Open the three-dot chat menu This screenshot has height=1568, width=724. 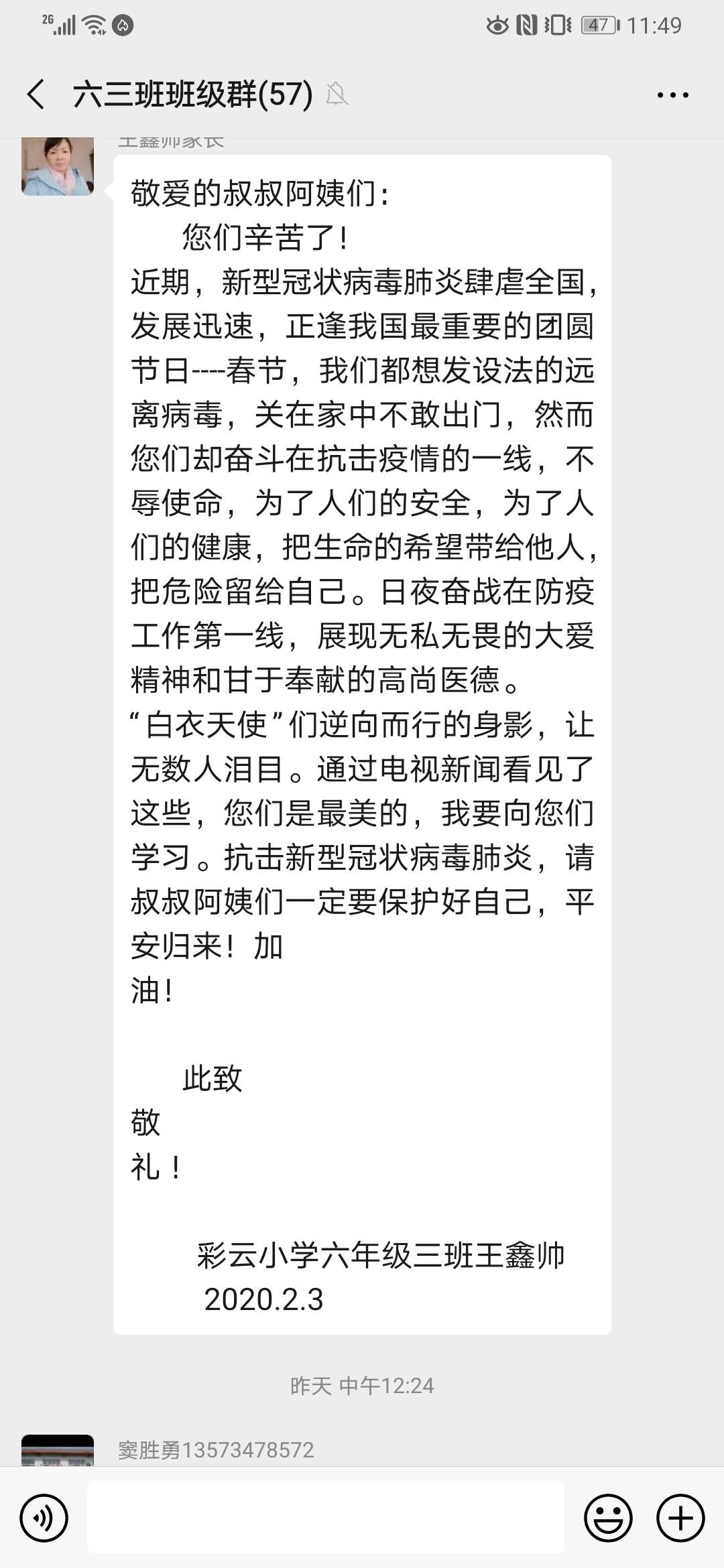tap(672, 94)
